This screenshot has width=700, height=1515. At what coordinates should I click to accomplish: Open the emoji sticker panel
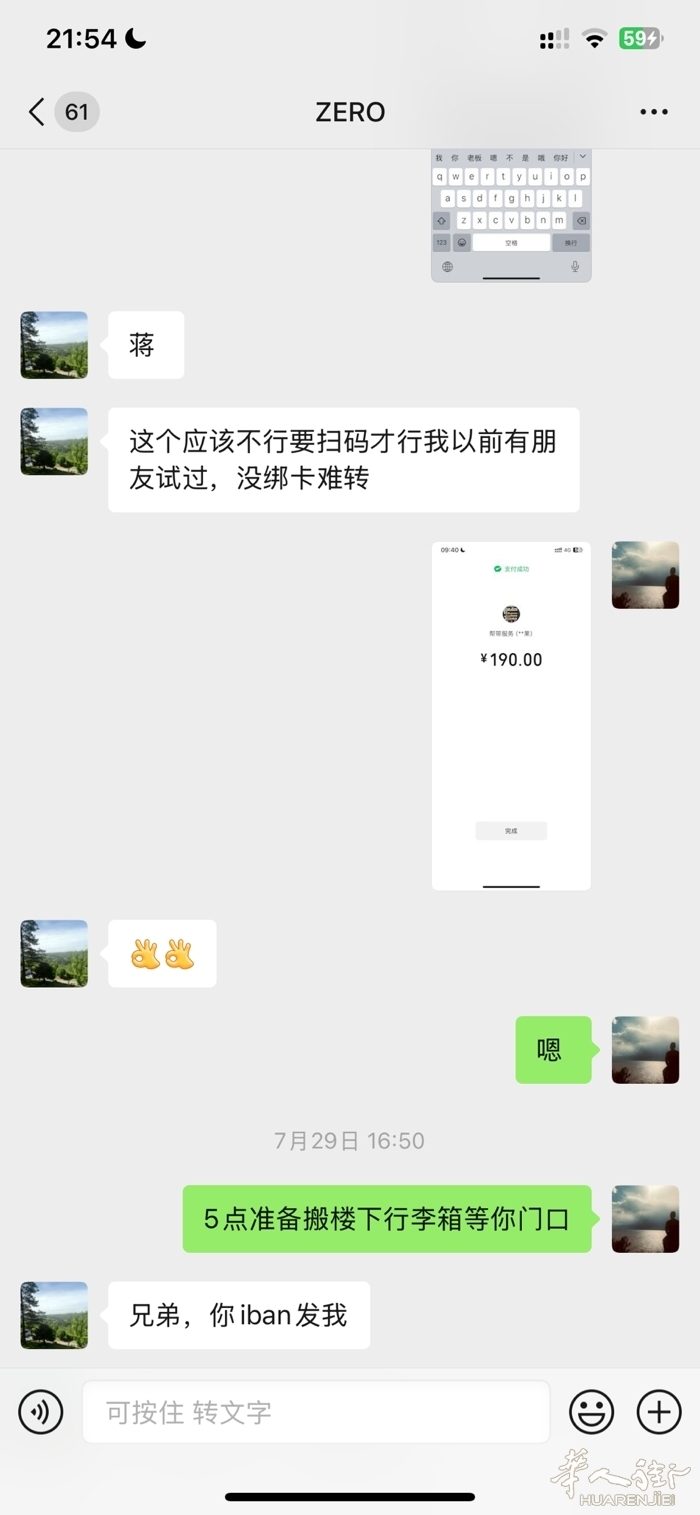[x=592, y=1412]
